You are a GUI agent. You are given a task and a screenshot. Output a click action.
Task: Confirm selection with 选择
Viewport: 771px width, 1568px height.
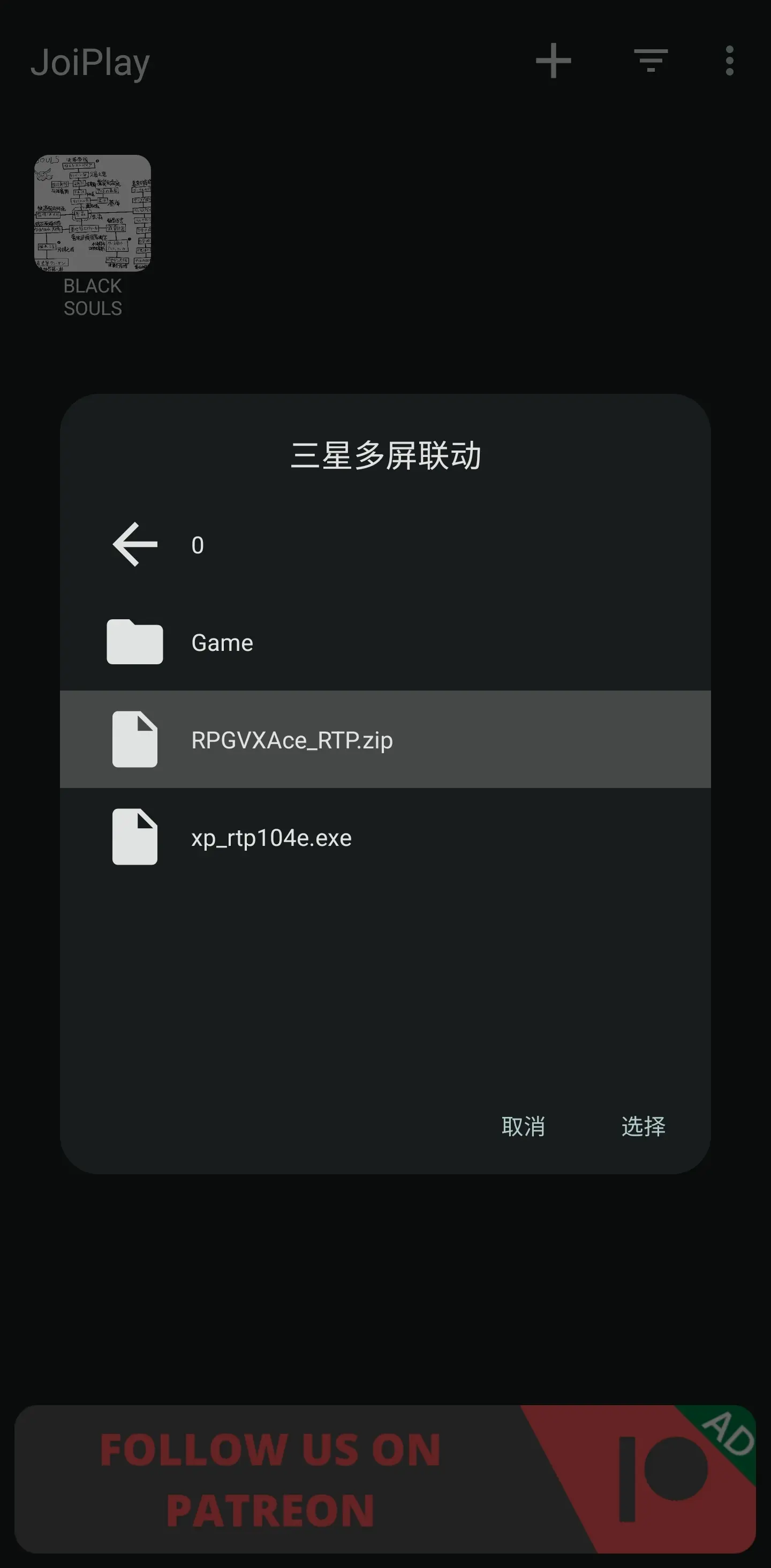(643, 1127)
